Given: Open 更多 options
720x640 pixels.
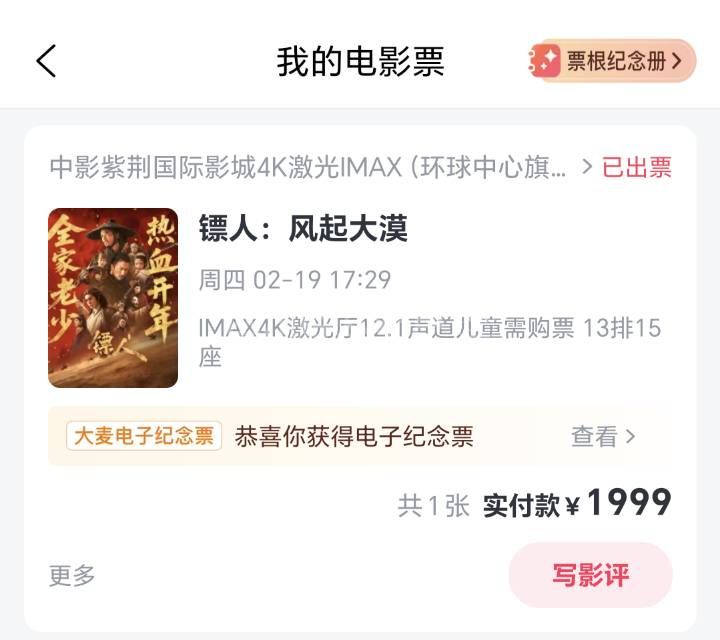Looking at the screenshot, I should [x=72, y=575].
